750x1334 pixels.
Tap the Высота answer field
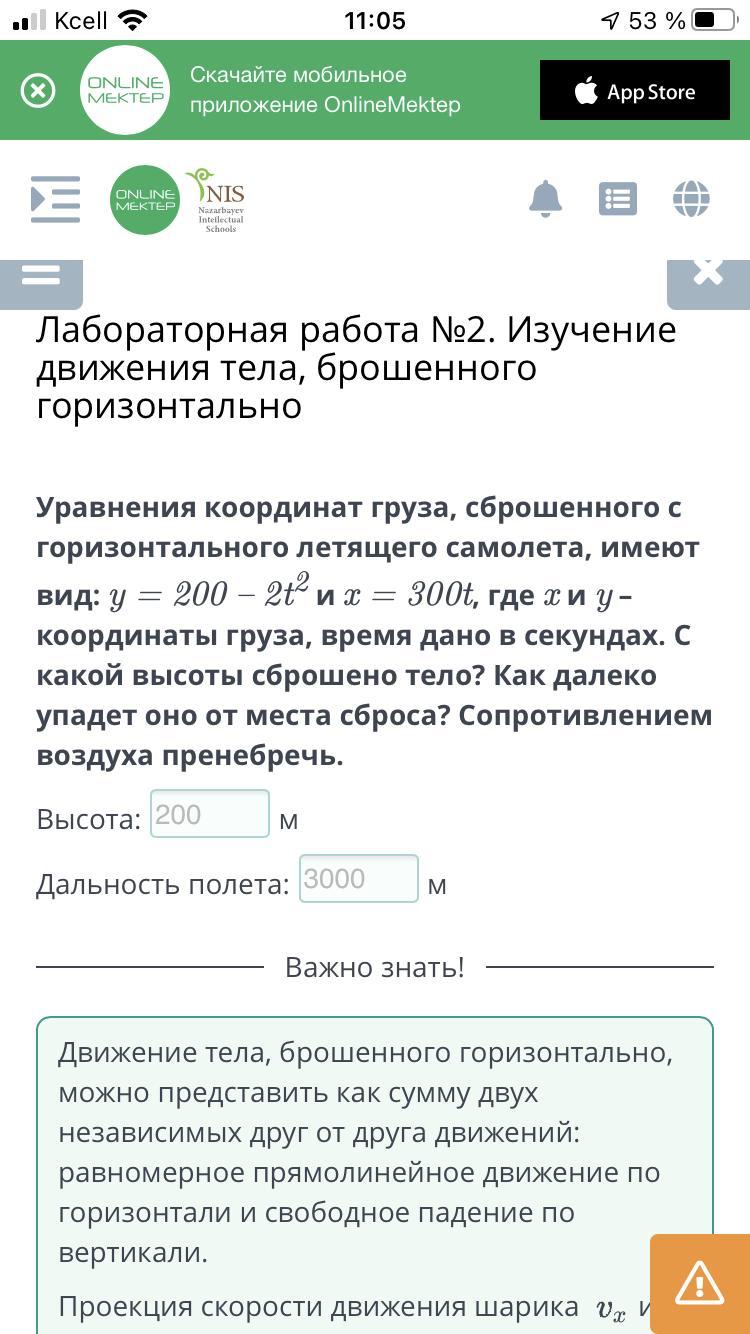pos(210,814)
